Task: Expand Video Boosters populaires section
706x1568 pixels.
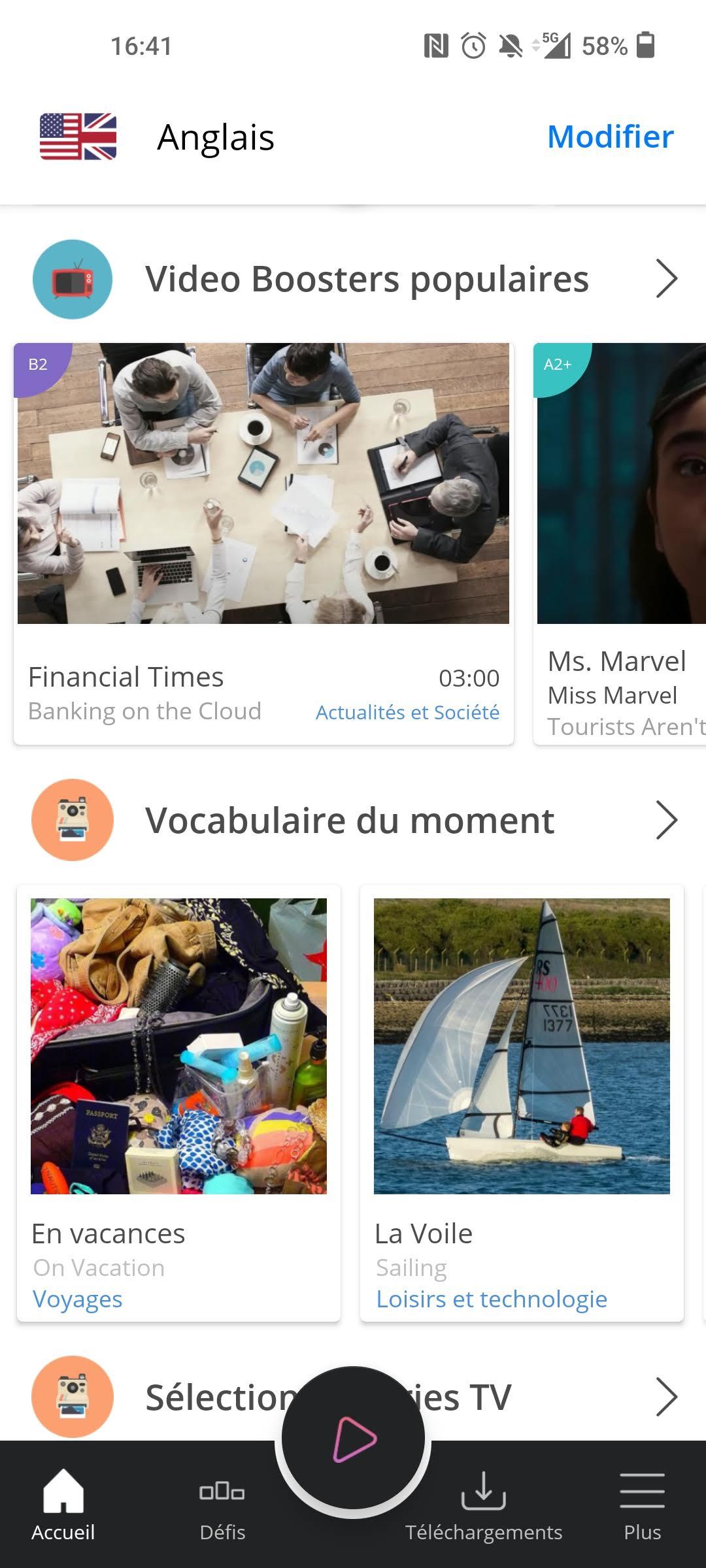Action: click(665, 279)
